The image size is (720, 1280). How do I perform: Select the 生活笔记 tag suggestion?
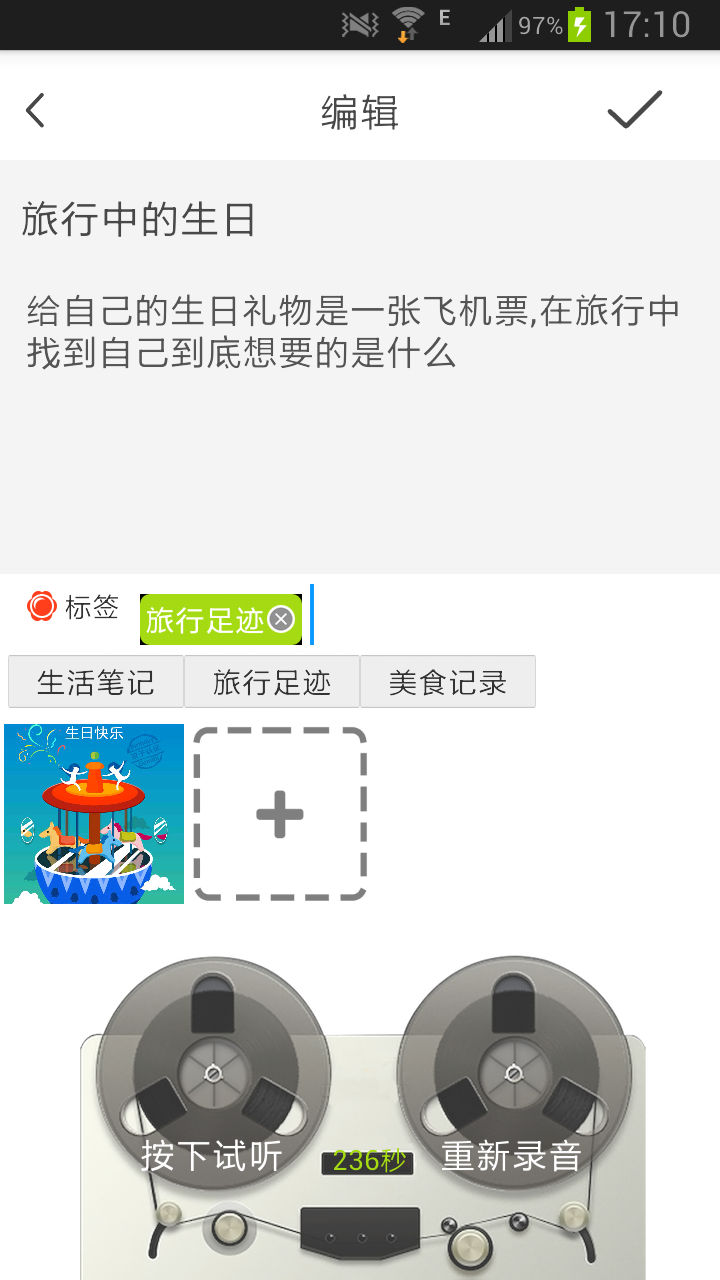point(96,682)
